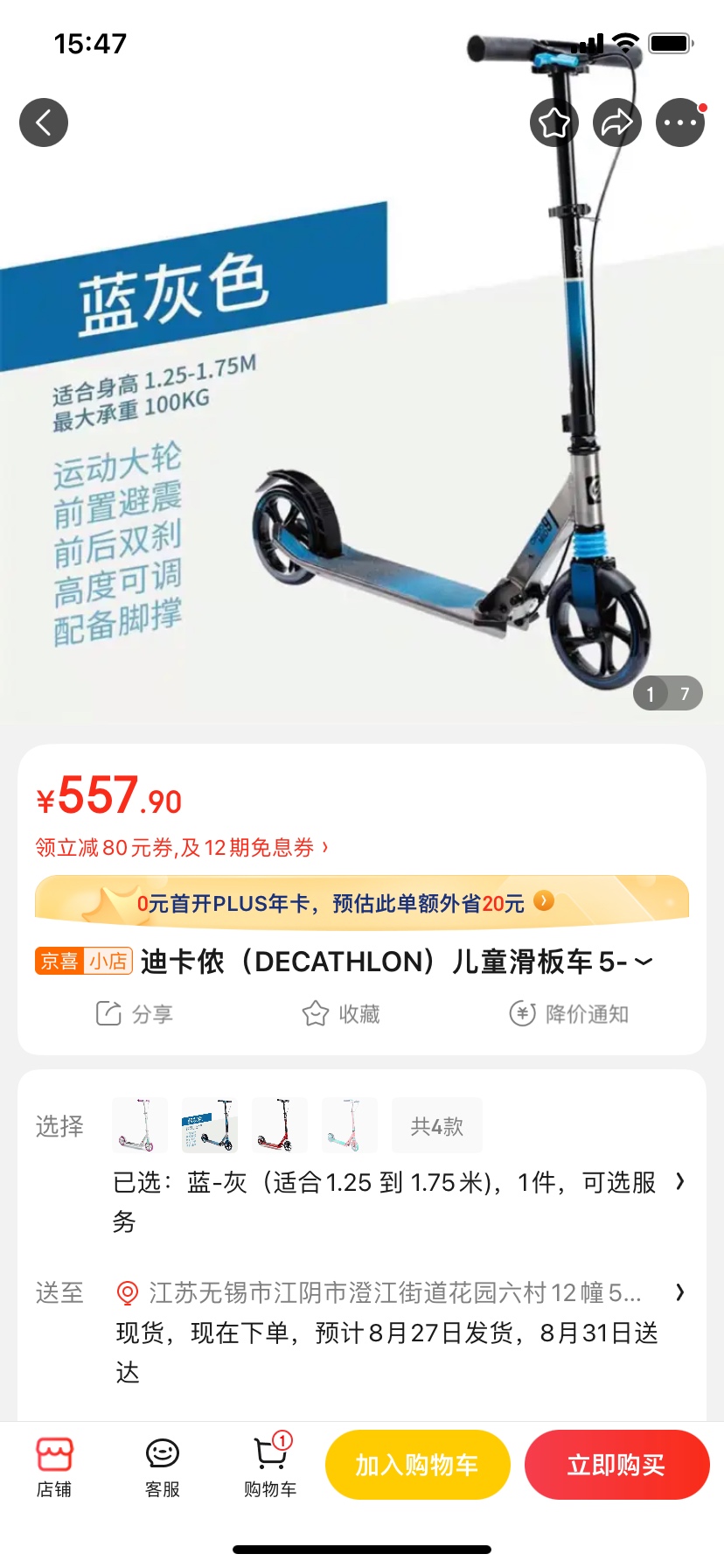Go back using the top-left arrow
The height and width of the screenshot is (1568, 724).
click(x=44, y=122)
